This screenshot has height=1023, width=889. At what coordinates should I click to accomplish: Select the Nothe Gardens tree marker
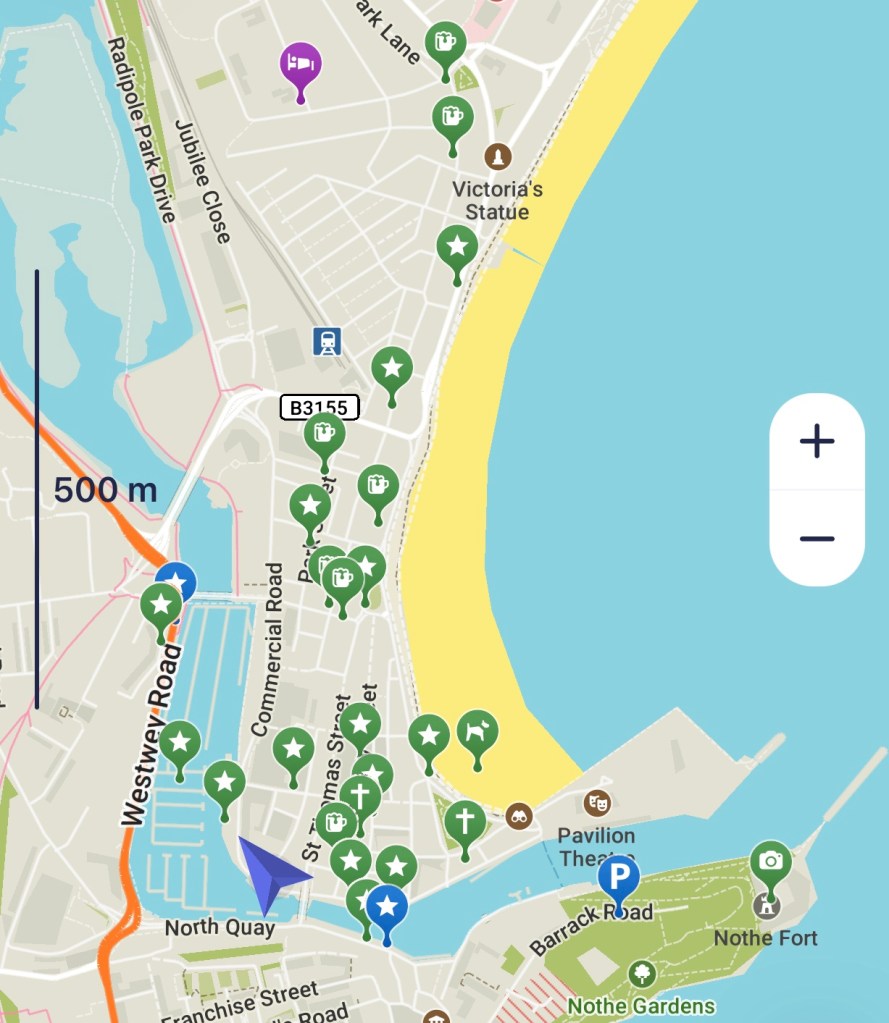click(x=642, y=973)
